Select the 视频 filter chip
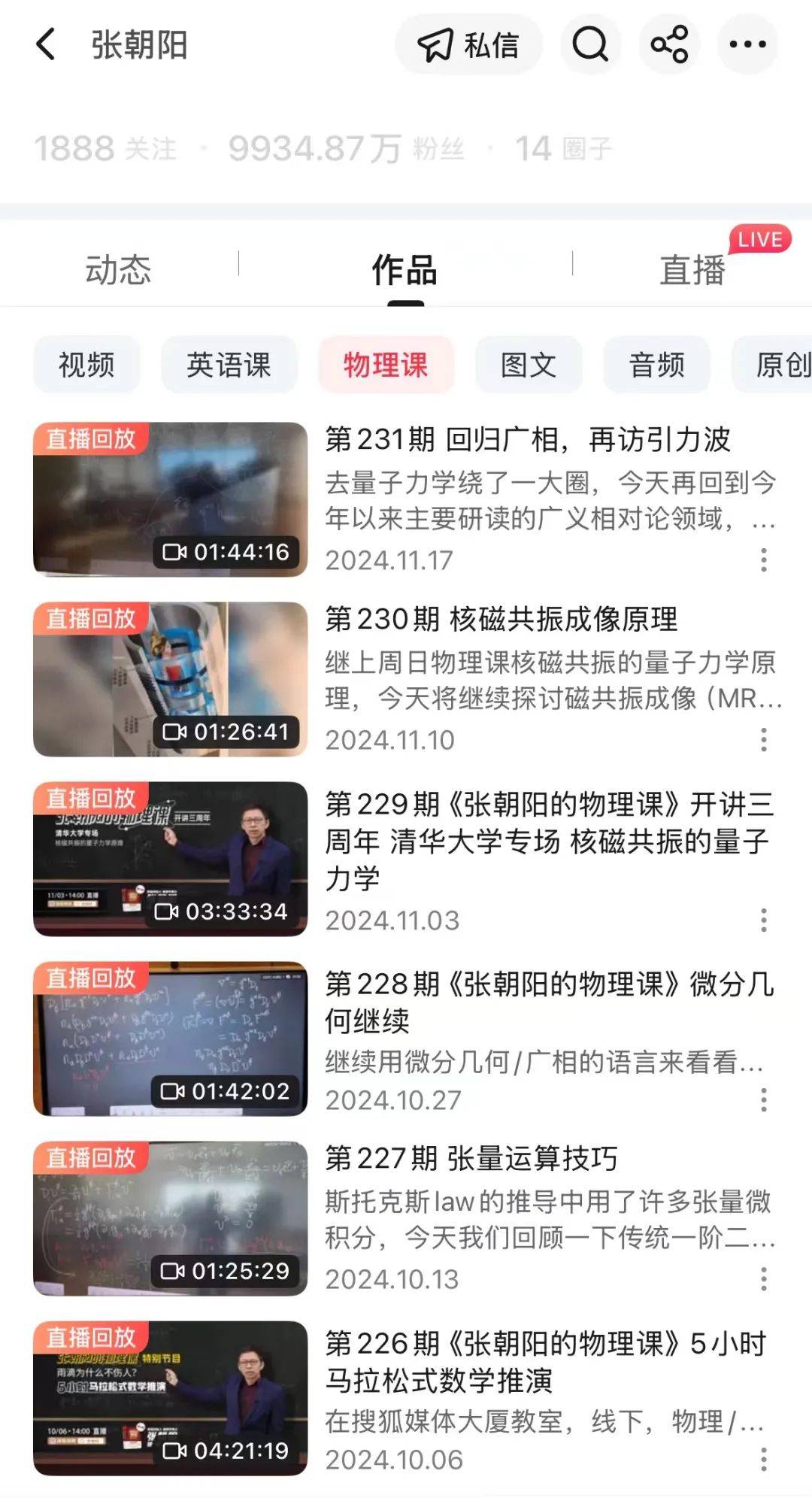The image size is (812, 1498). tap(86, 365)
